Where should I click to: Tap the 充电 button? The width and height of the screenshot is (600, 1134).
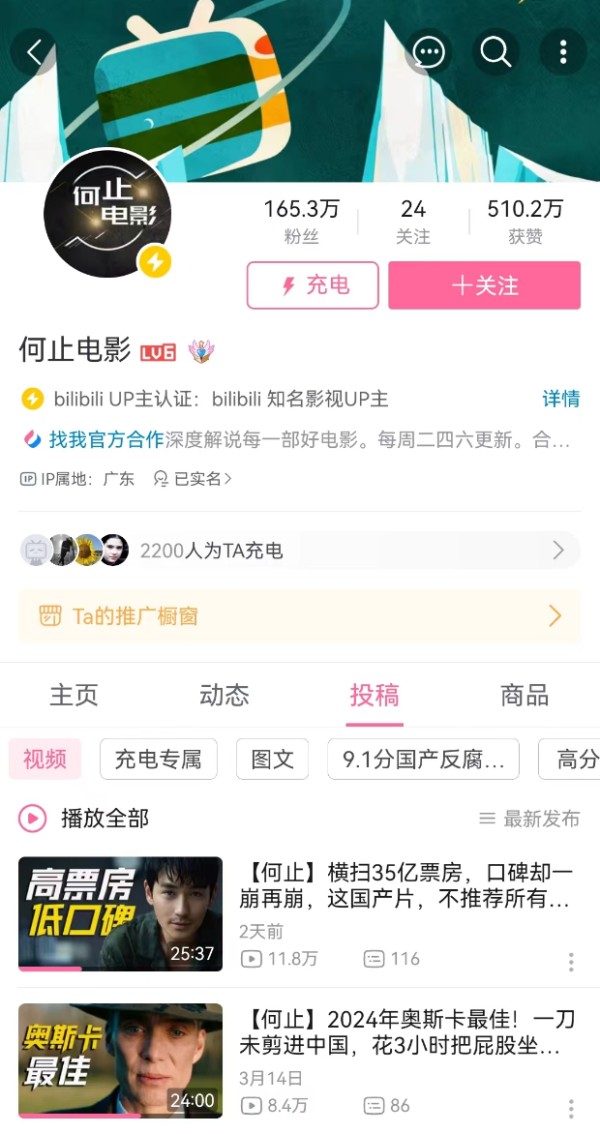tap(313, 286)
